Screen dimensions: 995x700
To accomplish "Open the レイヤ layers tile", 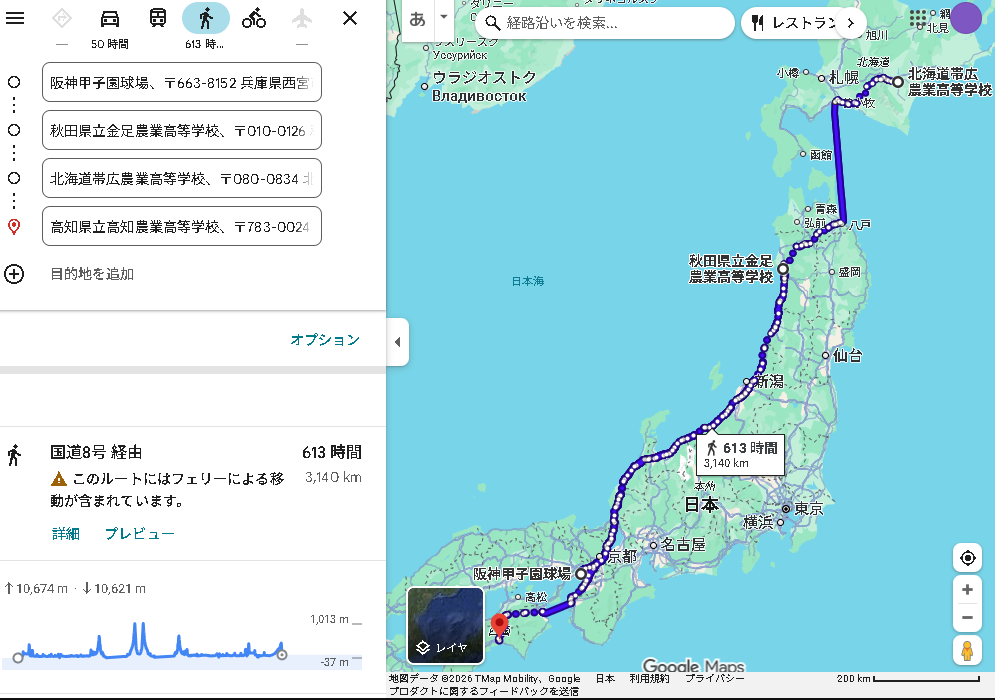I will (445, 626).
